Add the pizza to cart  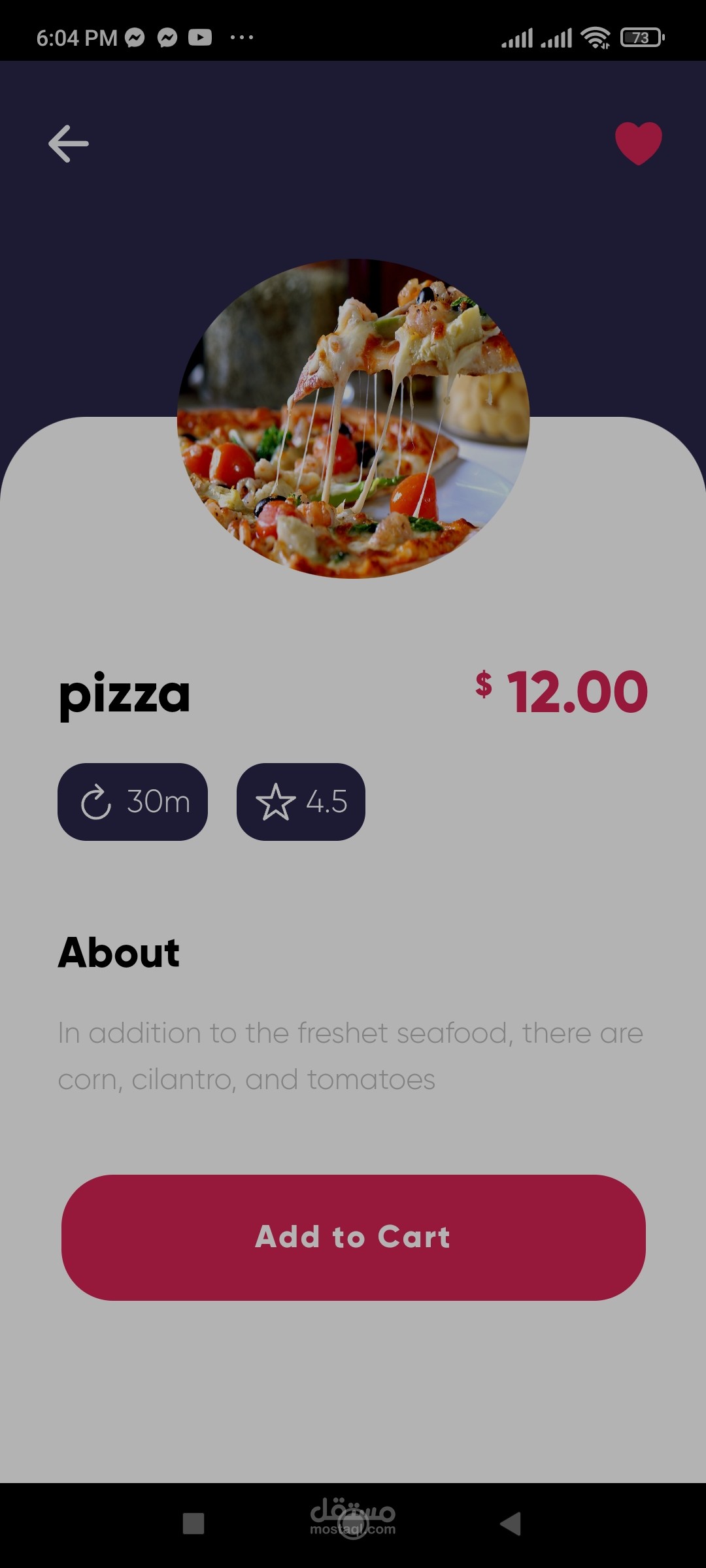[x=353, y=1237]
